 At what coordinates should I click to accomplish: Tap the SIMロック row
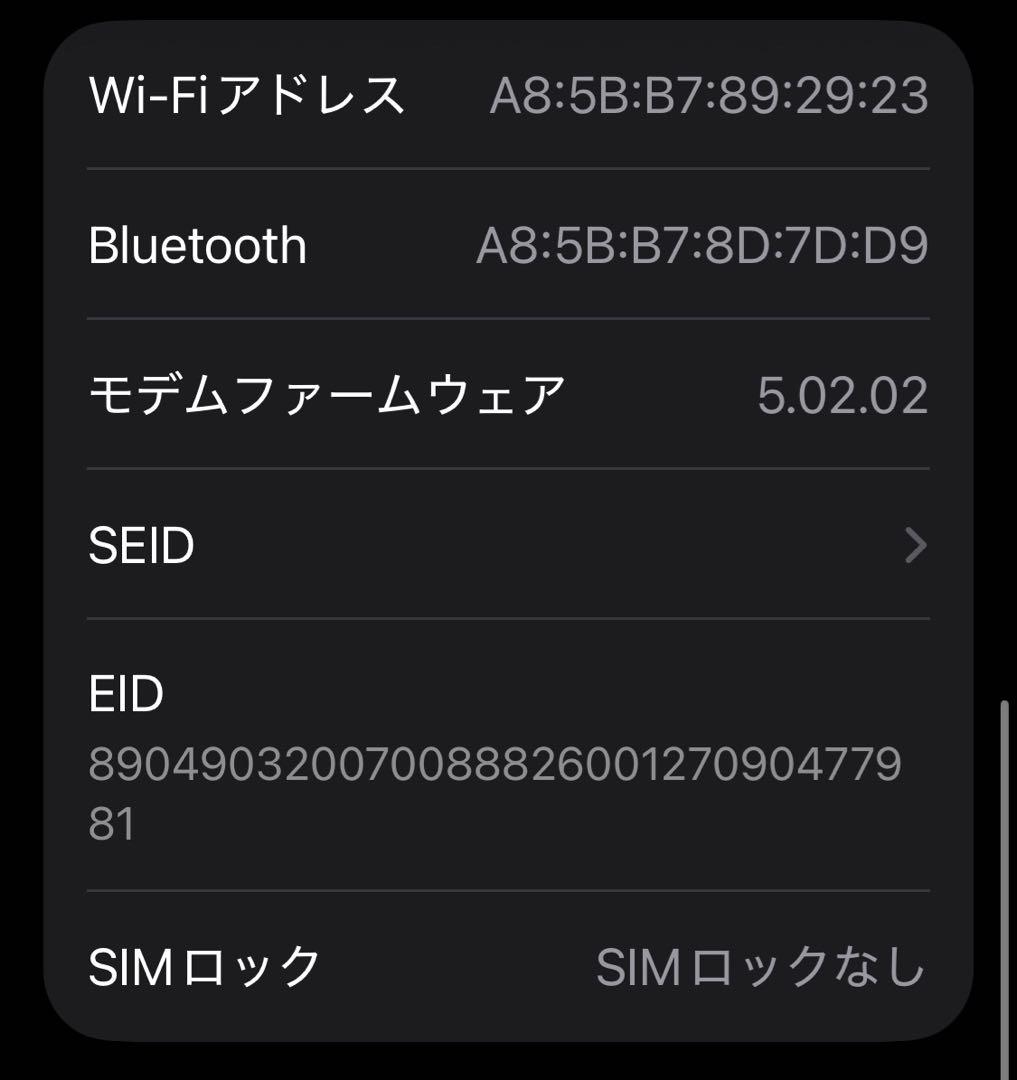500,964
